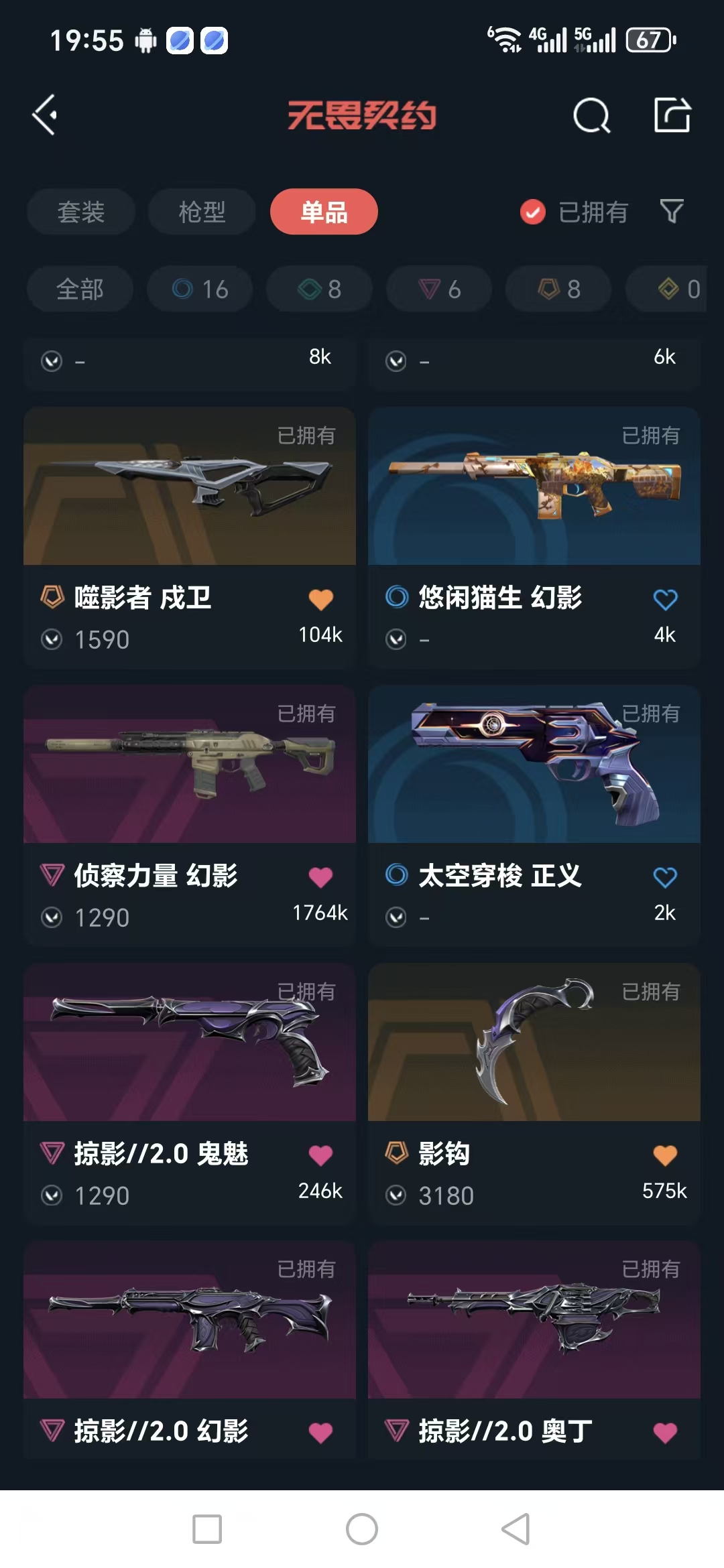Favorite 悠闲猫生 幻影 with the heart
This screenshot has width=724, height=1568.
tap(665, 598)
